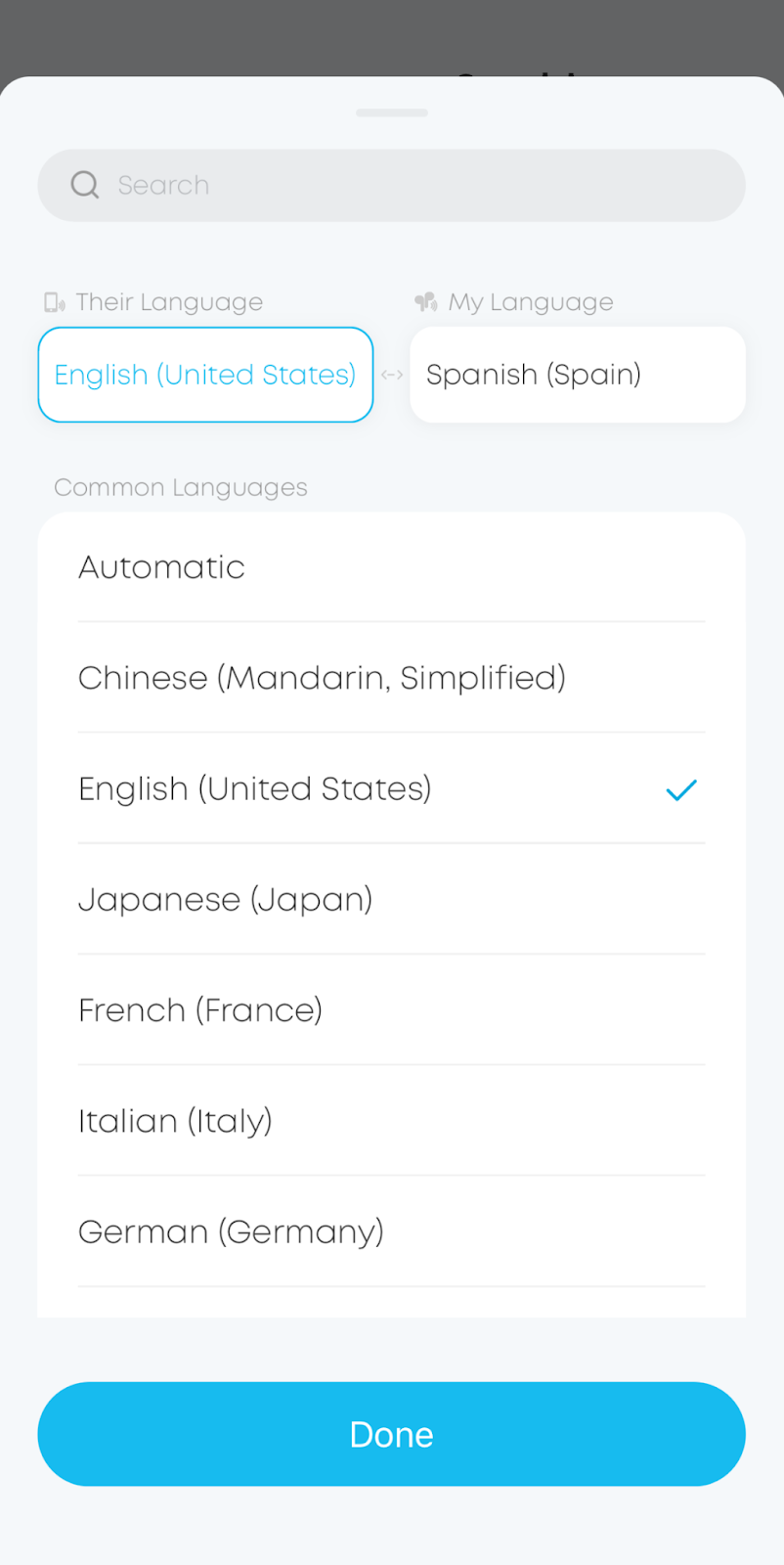Pick Italian (Italy)
Screen dimensions: 784x1565
pyautogui.click(x=391, y=1121)
